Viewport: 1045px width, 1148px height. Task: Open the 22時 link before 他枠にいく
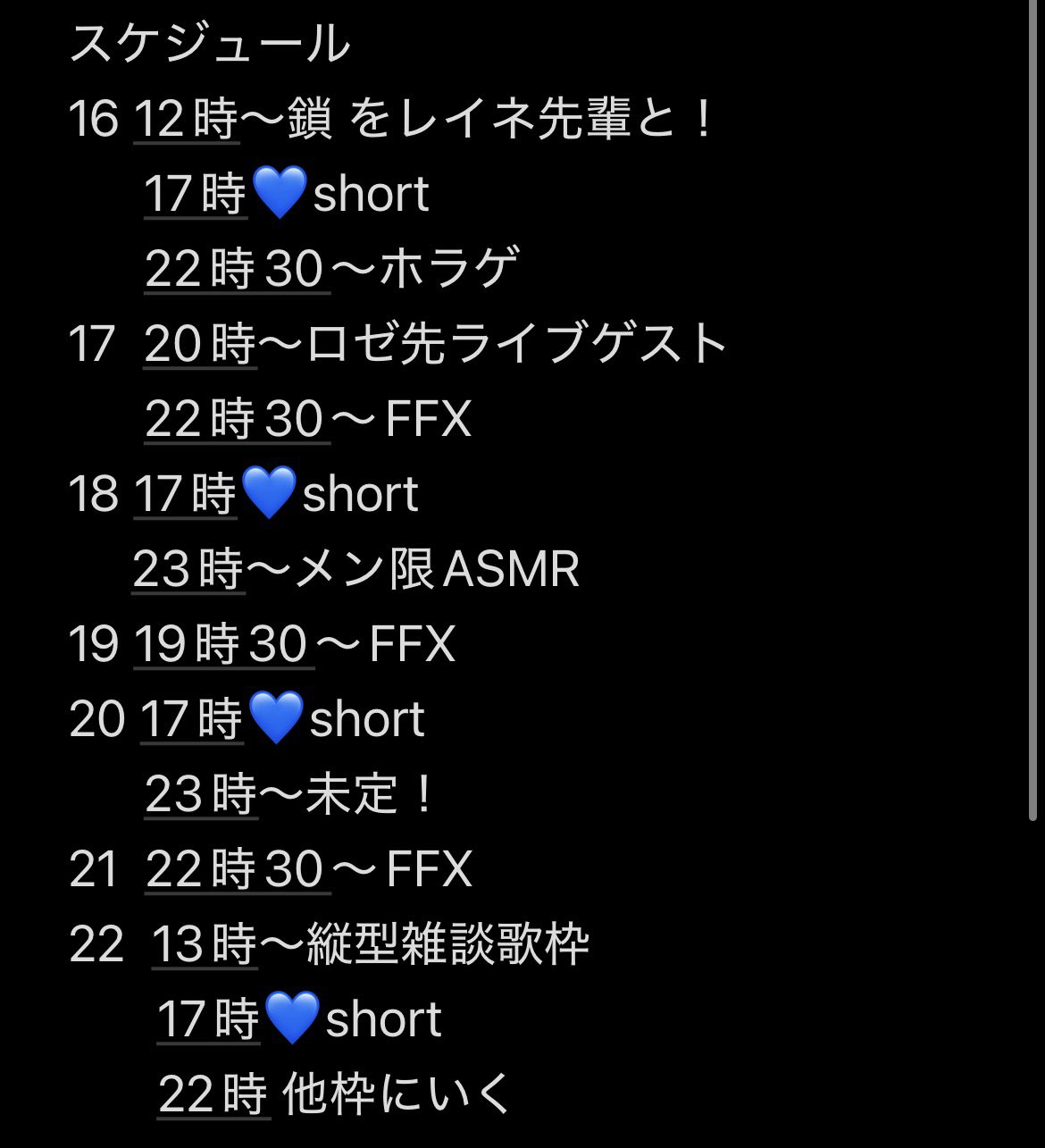tap(213, 1094)
